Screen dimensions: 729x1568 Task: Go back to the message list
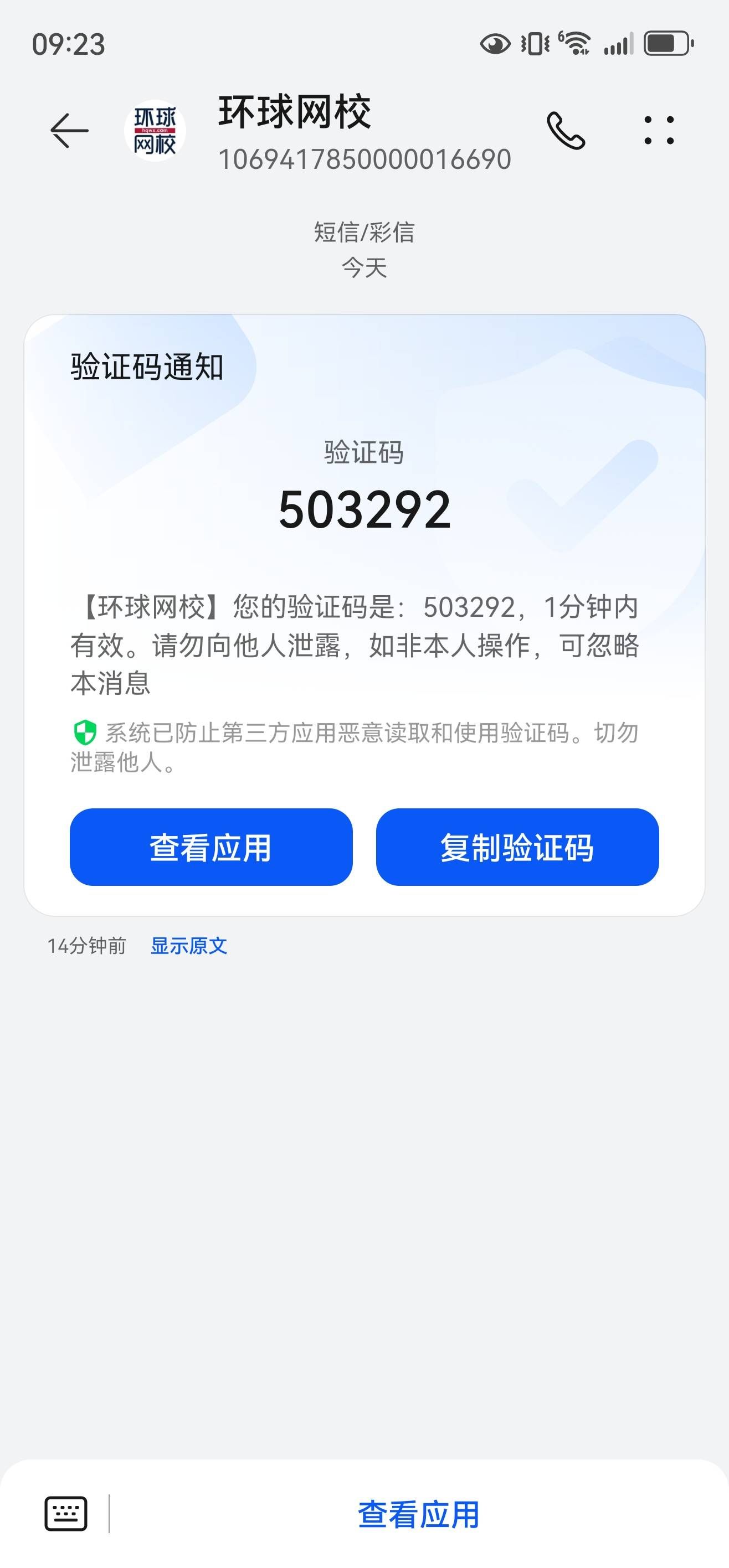pyautogui.click(x=69, y=130)
